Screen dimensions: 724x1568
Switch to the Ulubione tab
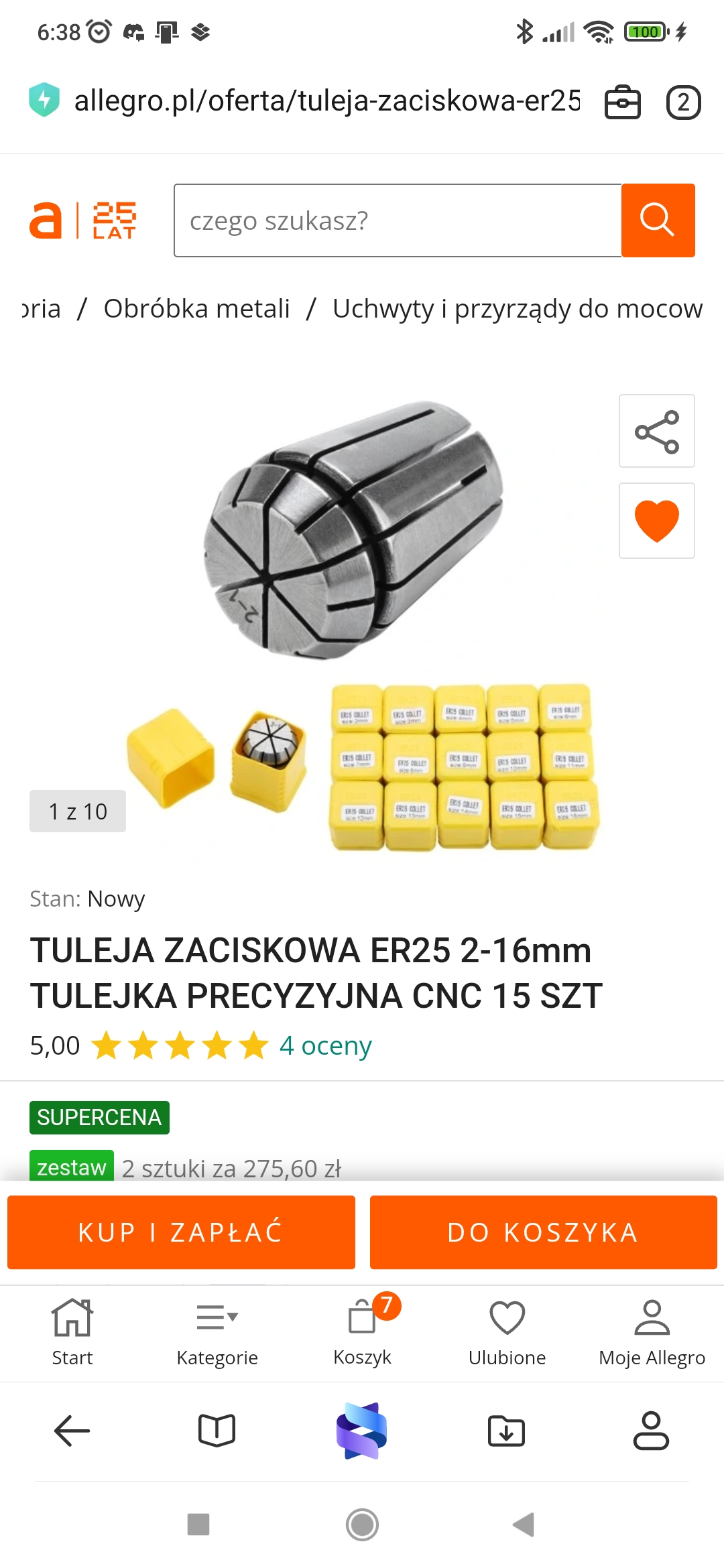pyautogui.click(x=507, y=1333)
